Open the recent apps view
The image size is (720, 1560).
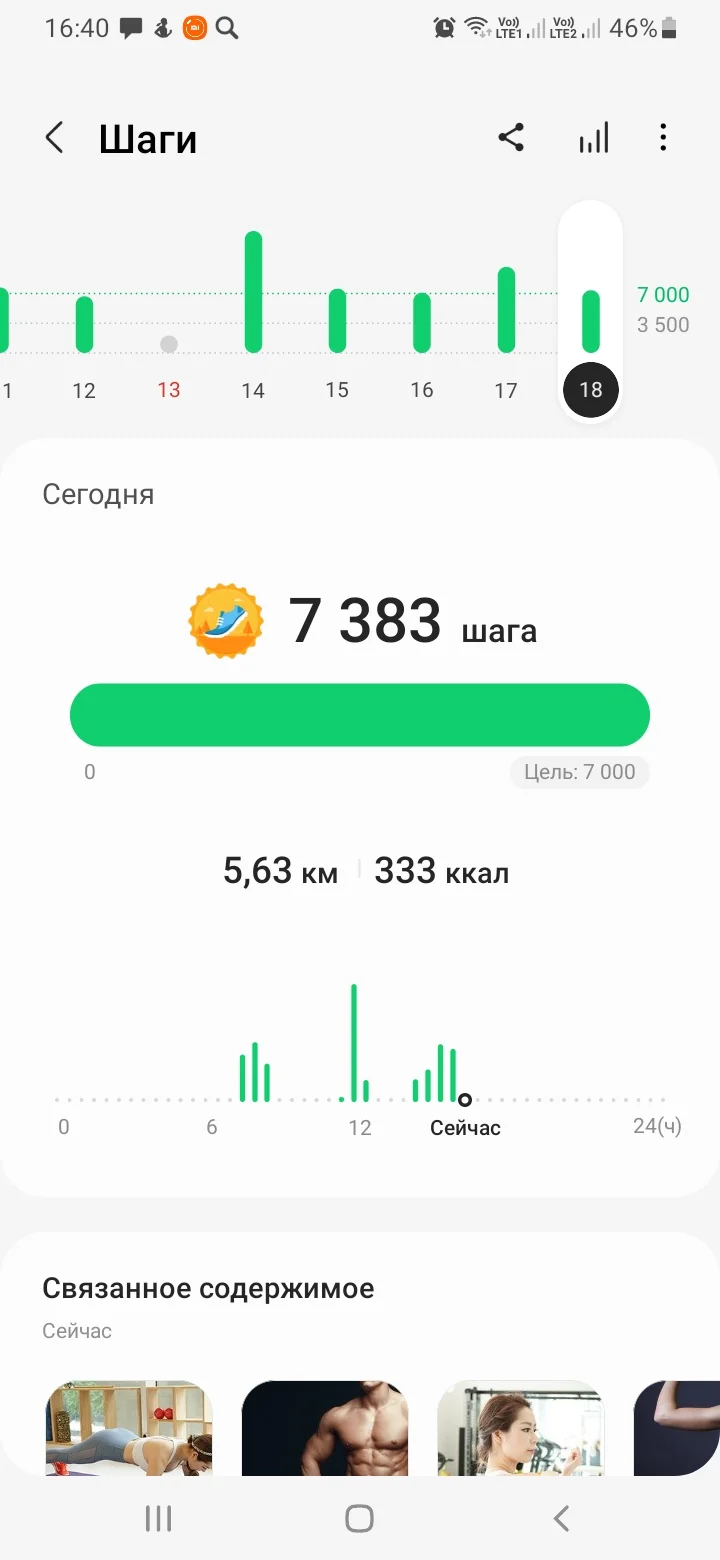[x=158, y=1519]
